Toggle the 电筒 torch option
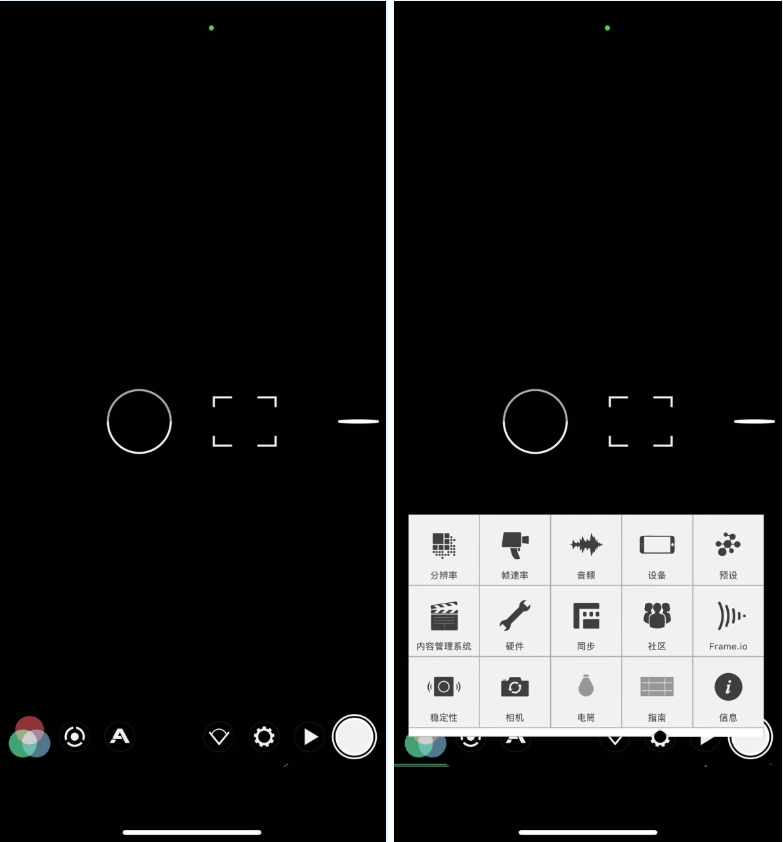The height and width of the screenshot is (842, 783). [x=586, y=692]
